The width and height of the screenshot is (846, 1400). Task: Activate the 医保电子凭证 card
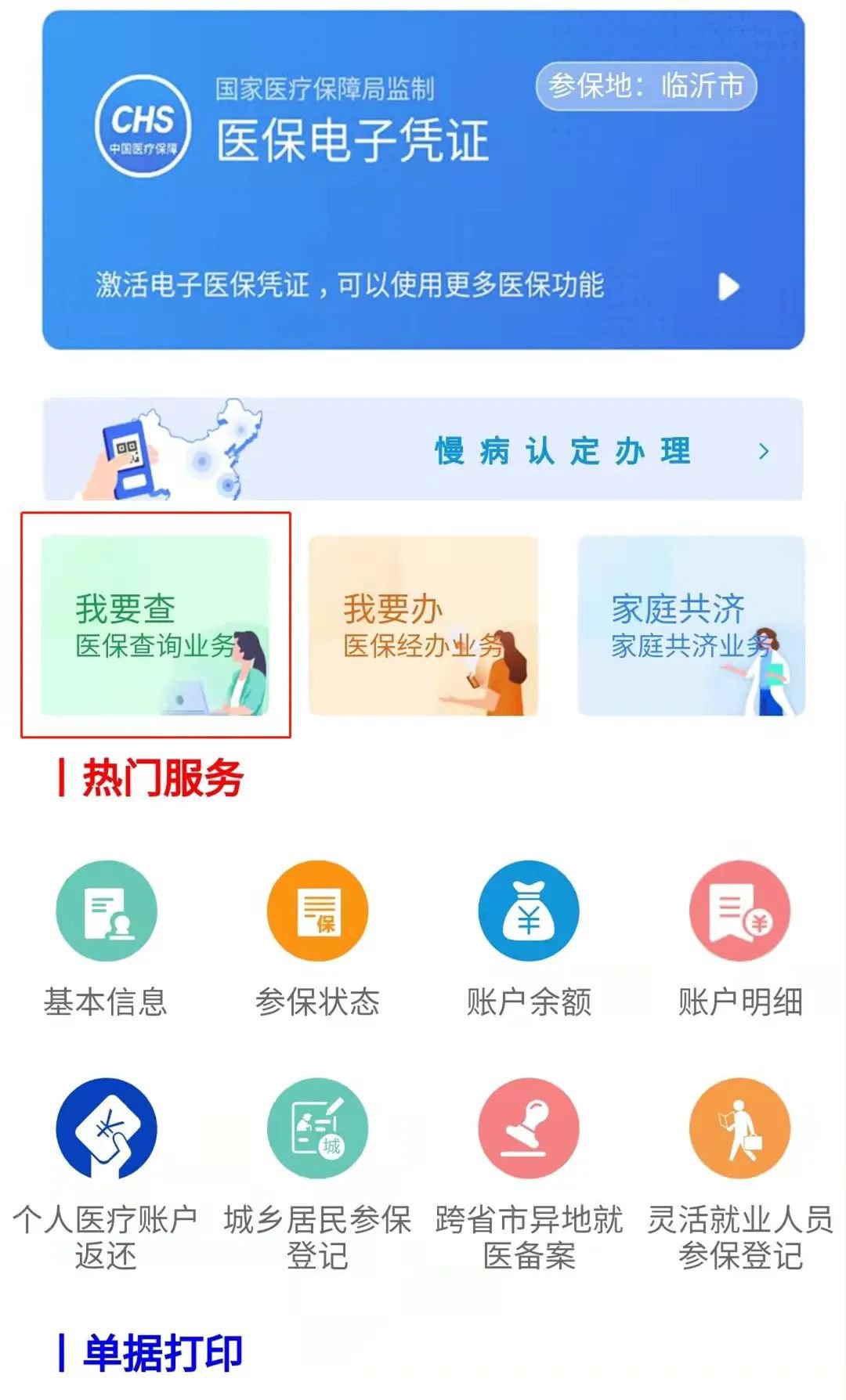(423, 284)
